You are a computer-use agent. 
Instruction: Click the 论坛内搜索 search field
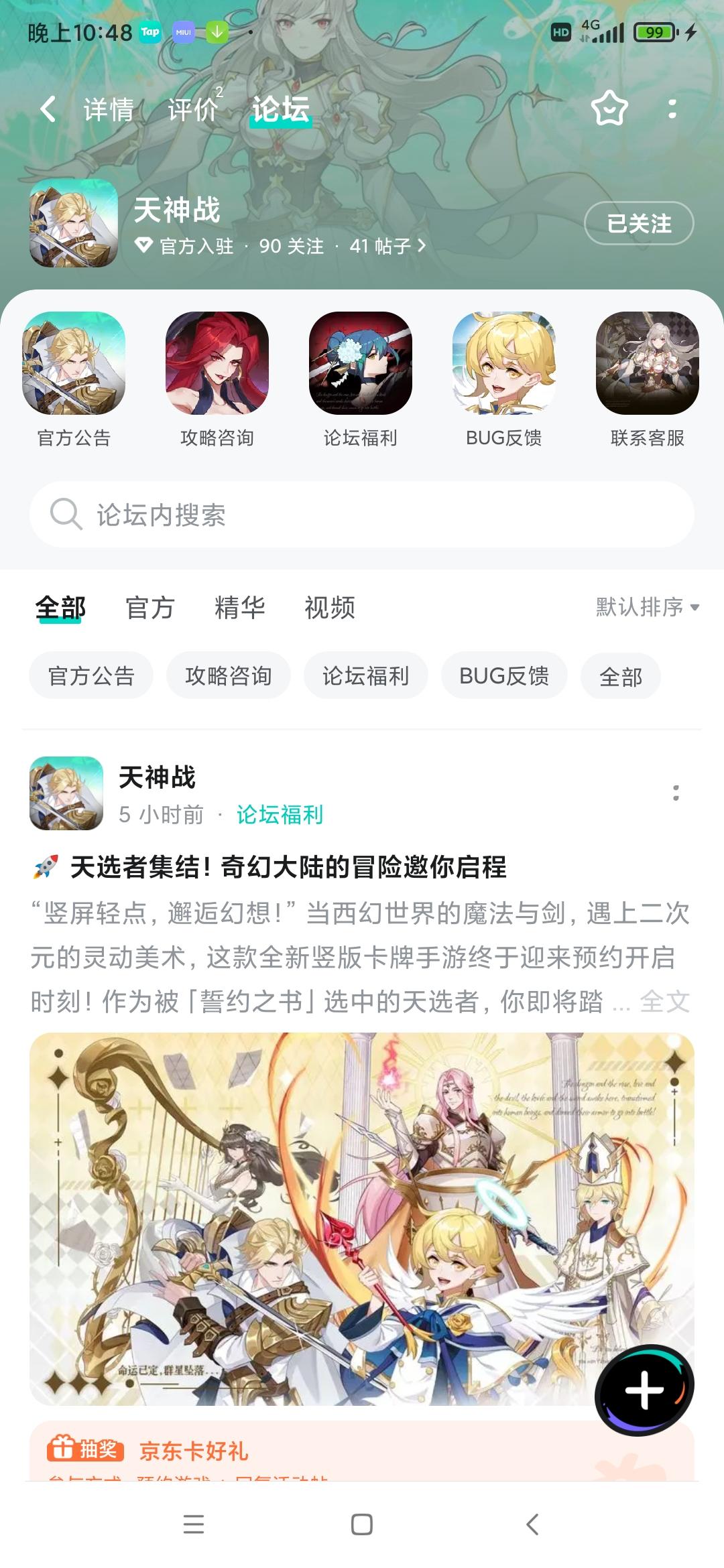pyautogui.click(x=362, y=516)
